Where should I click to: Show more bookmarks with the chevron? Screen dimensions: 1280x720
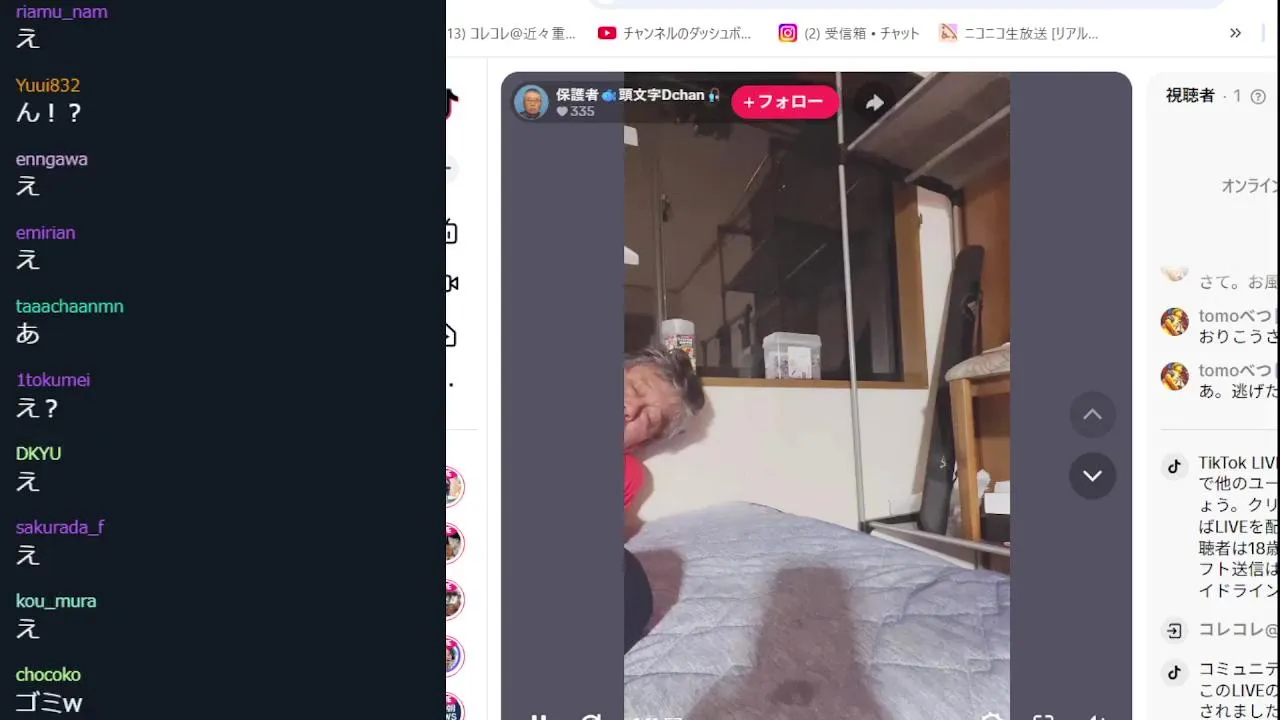1235,33
